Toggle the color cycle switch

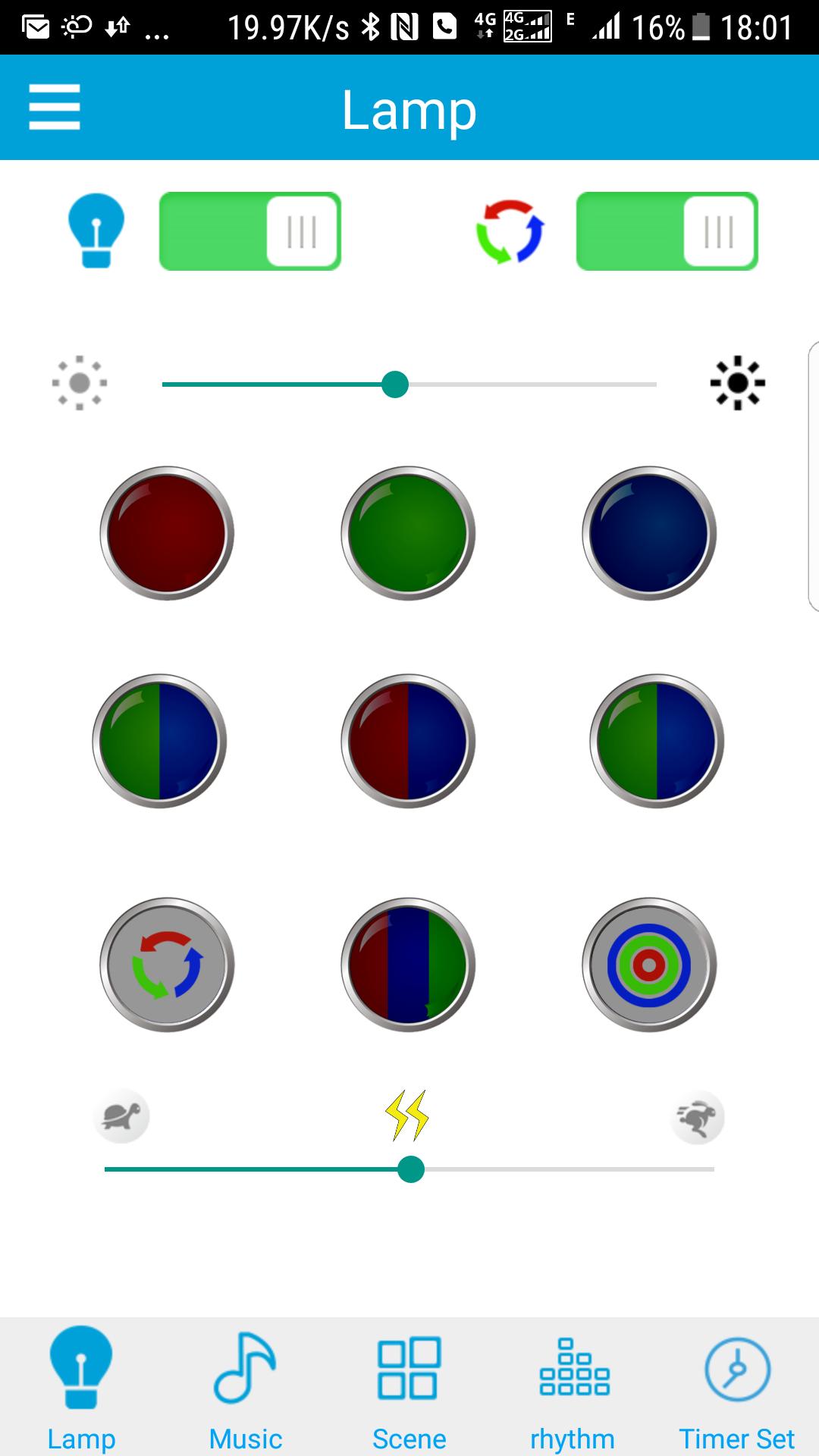(x=667, y=231)
